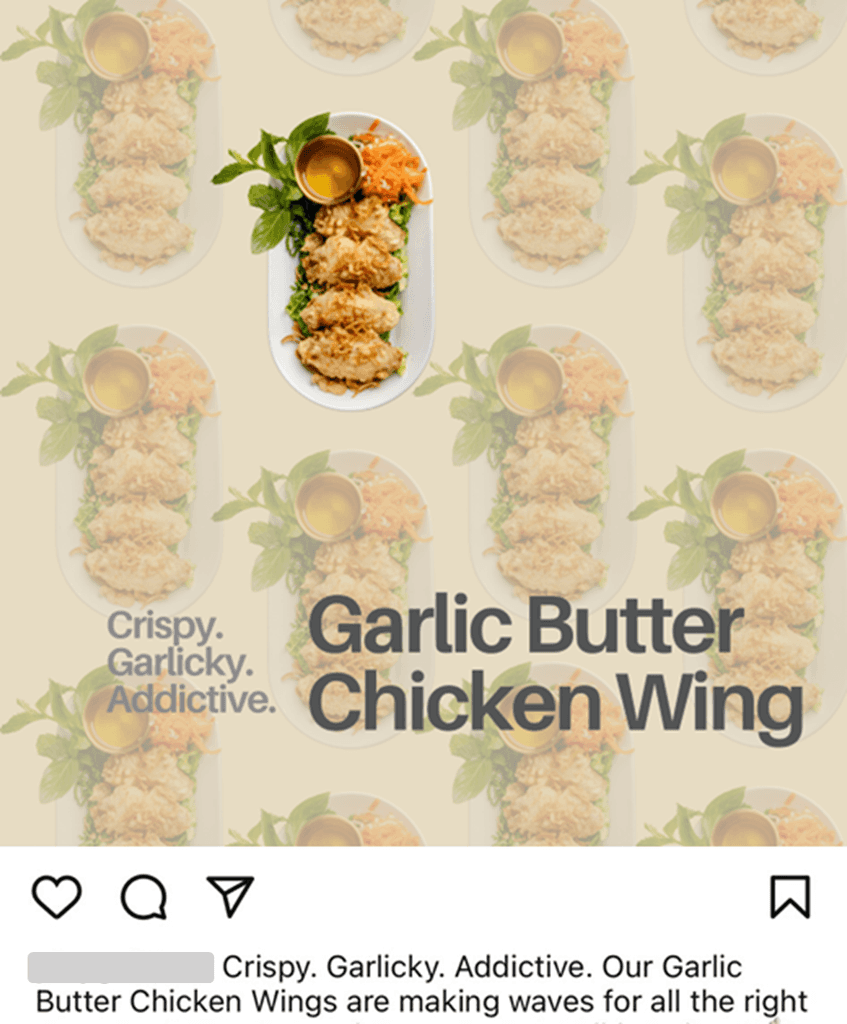
Task: Open the poster's username in the caption
Action: [x=121, y=967]
